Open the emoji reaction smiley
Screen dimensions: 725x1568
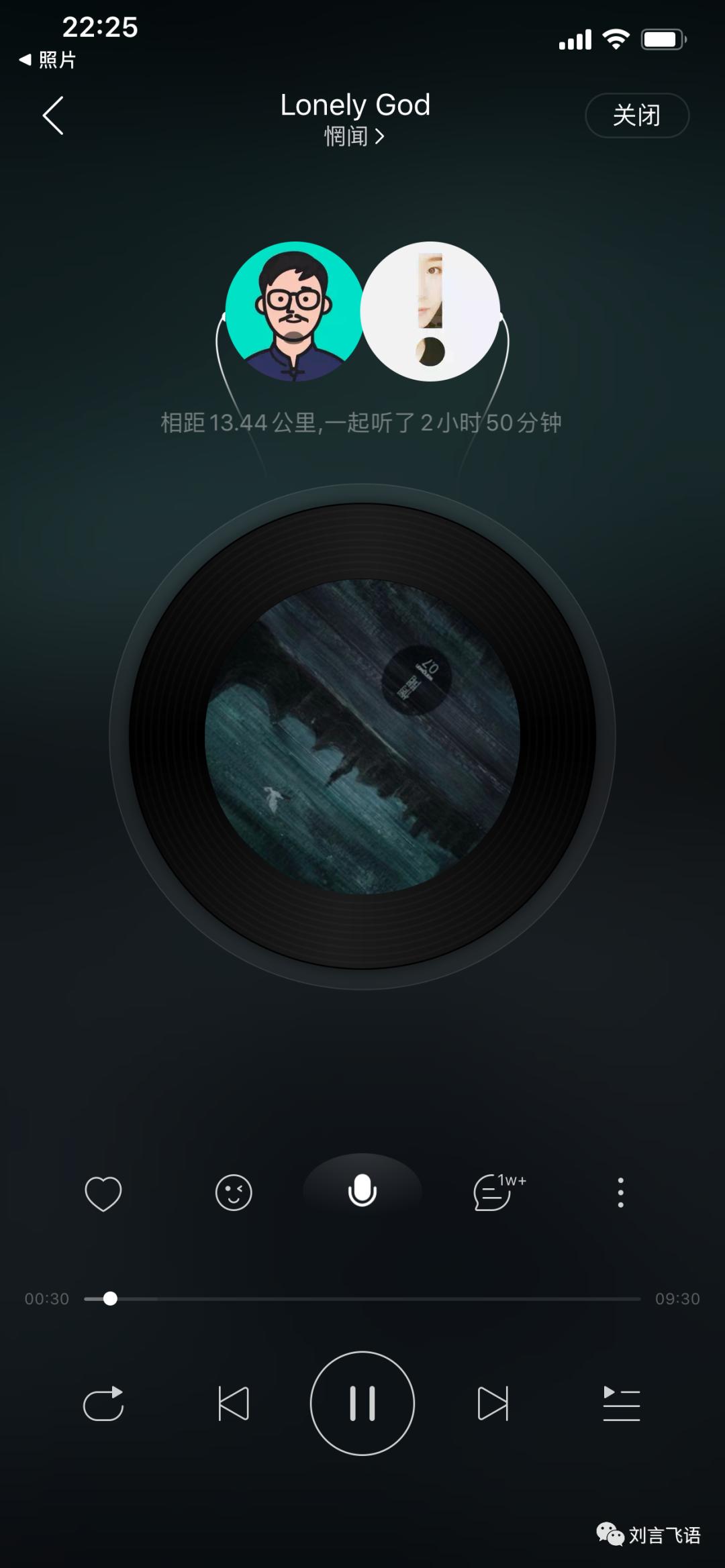[x=233, y=1193]
